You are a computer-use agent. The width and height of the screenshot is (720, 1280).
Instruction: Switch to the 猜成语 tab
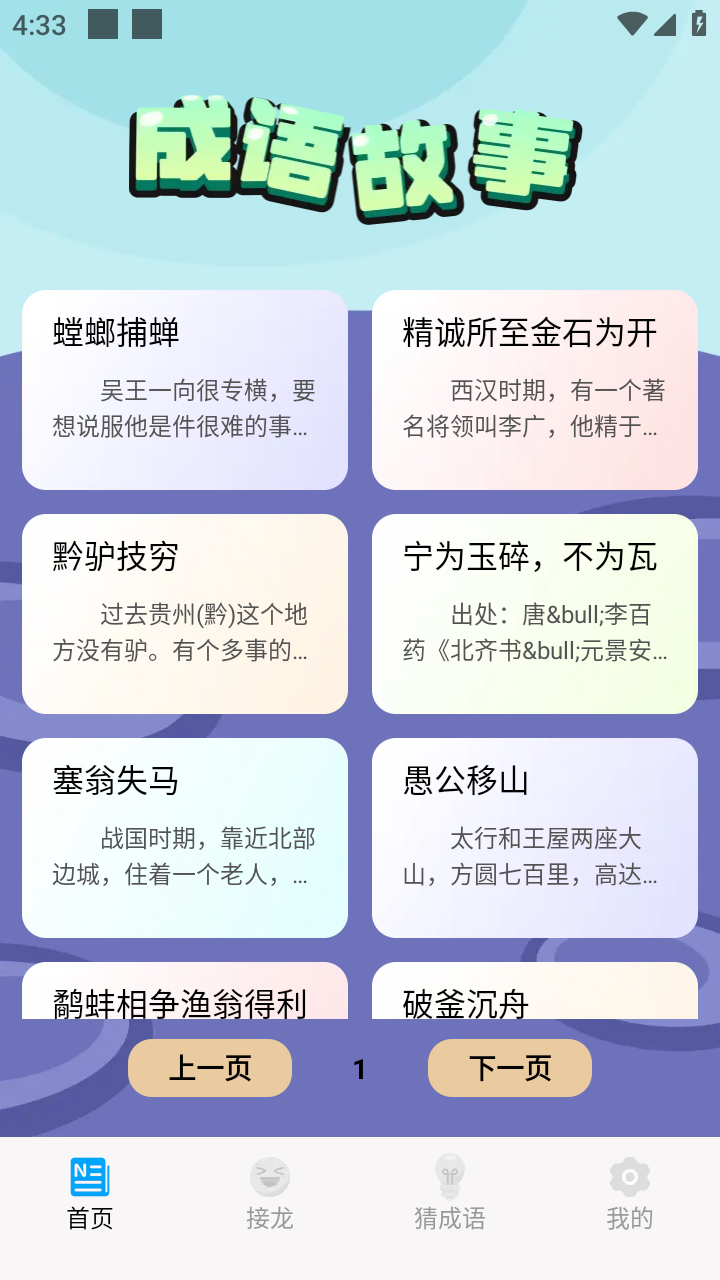pyautogui.click(x=450, y=1195)
